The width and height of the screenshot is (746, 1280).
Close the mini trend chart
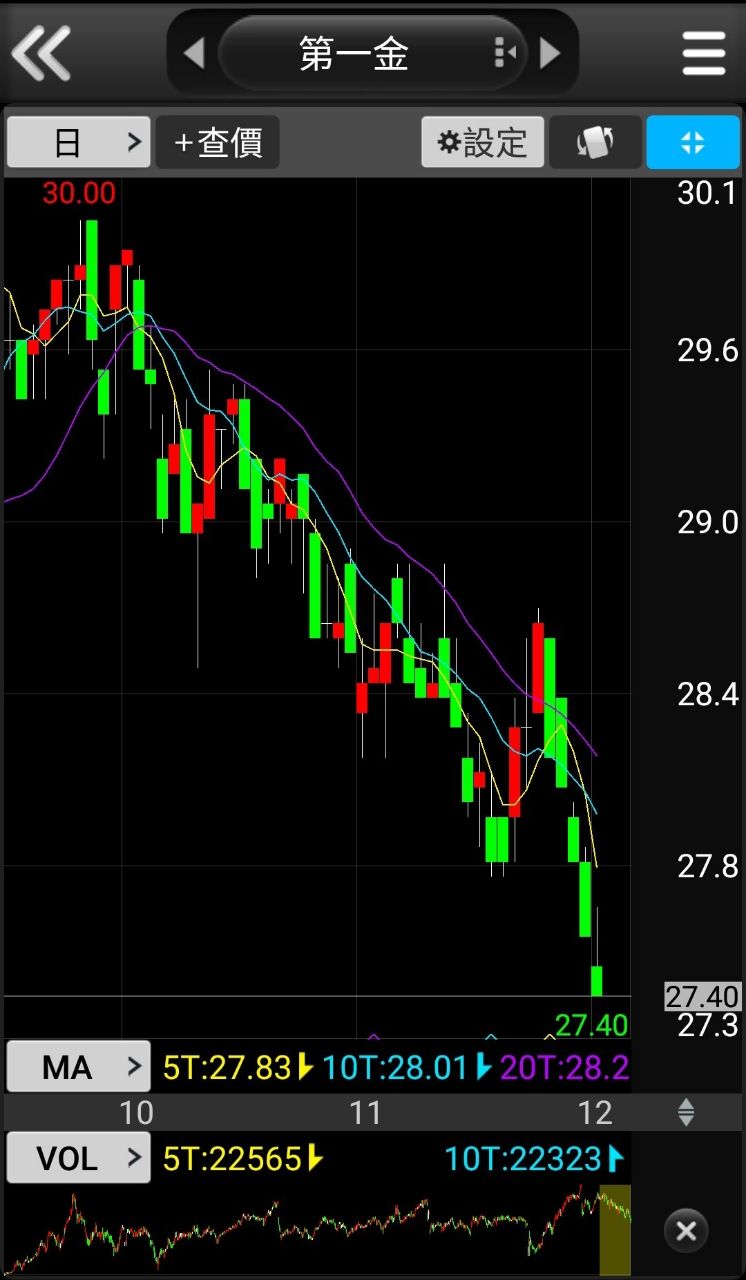686,1230
